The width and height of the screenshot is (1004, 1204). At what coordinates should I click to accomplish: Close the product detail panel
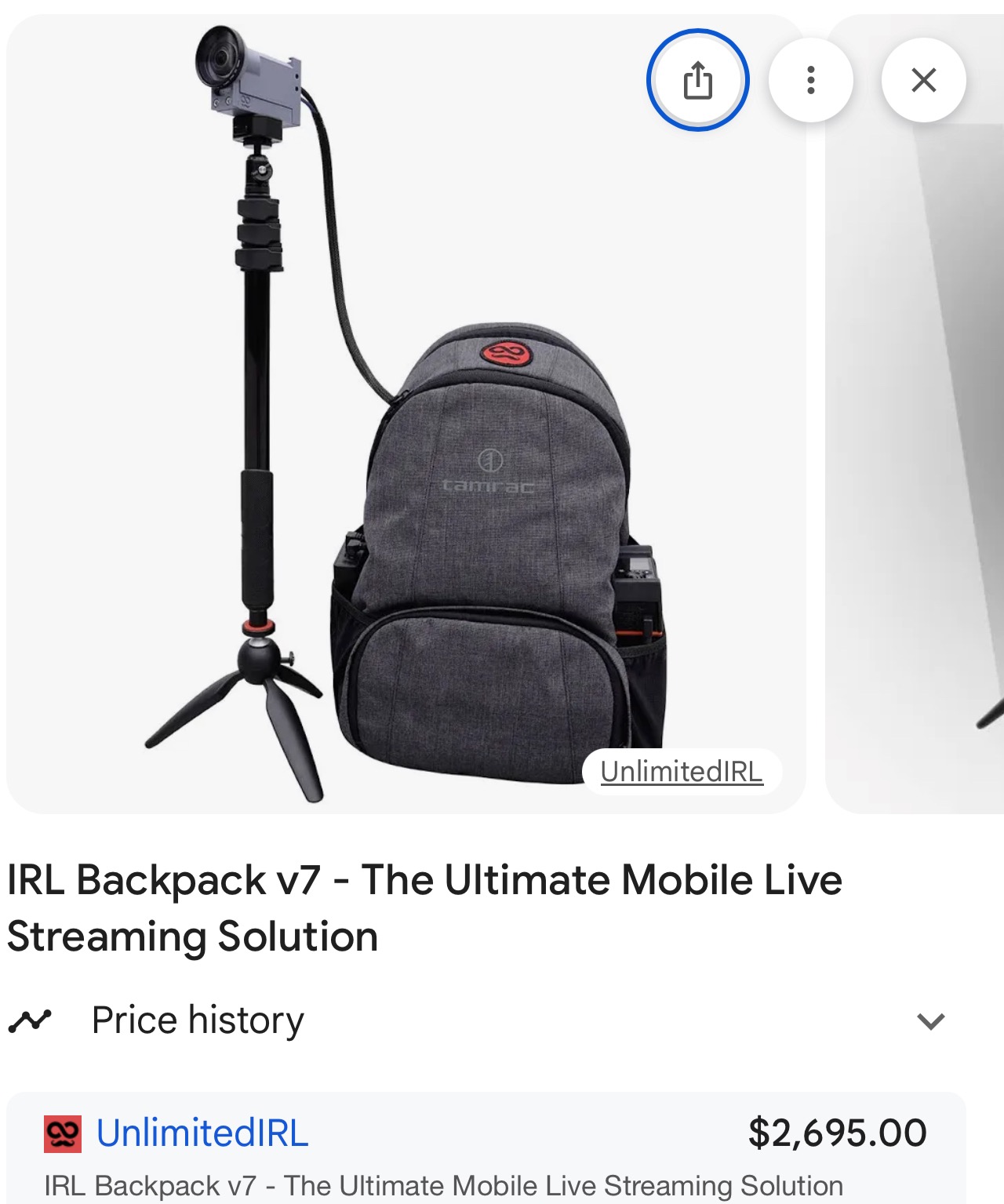923,80
